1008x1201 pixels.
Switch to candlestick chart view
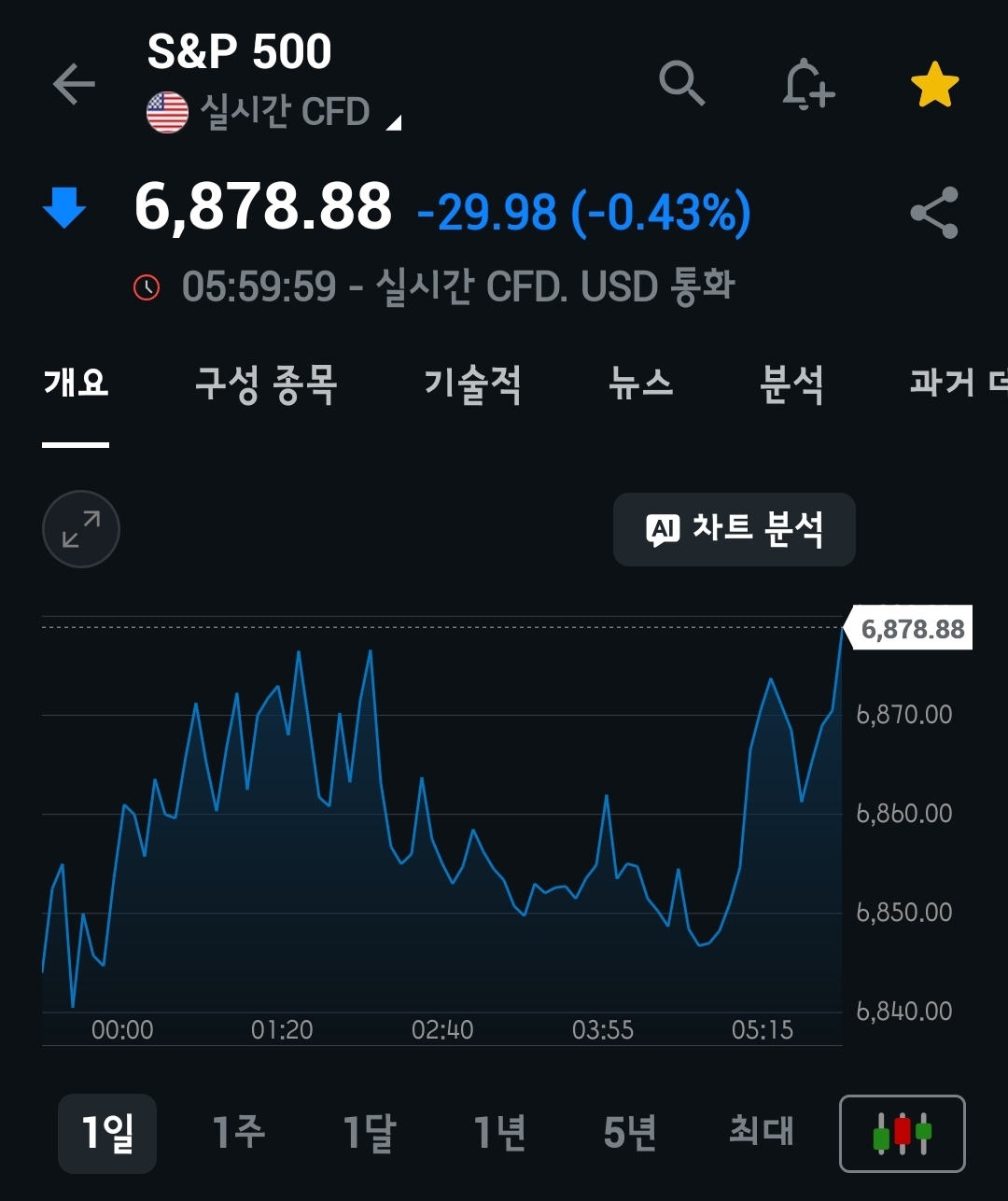[903, 1133]
